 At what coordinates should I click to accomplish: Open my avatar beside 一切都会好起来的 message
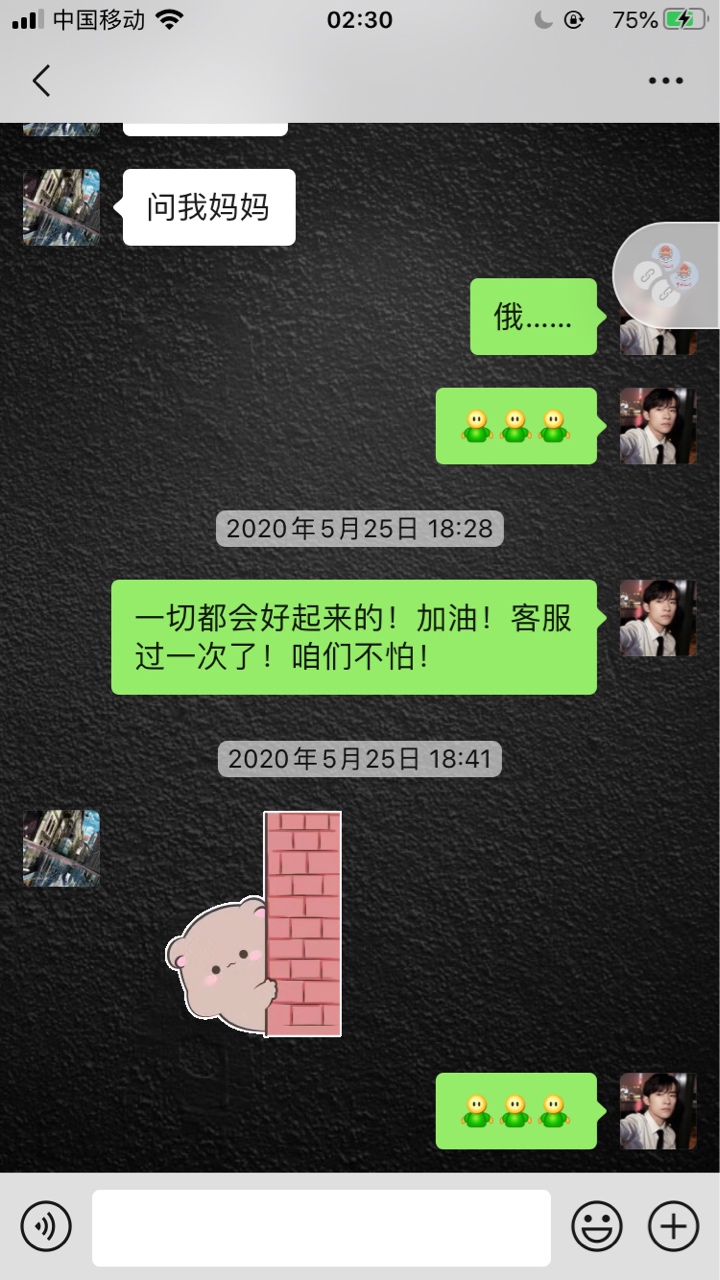pos(658,618)
